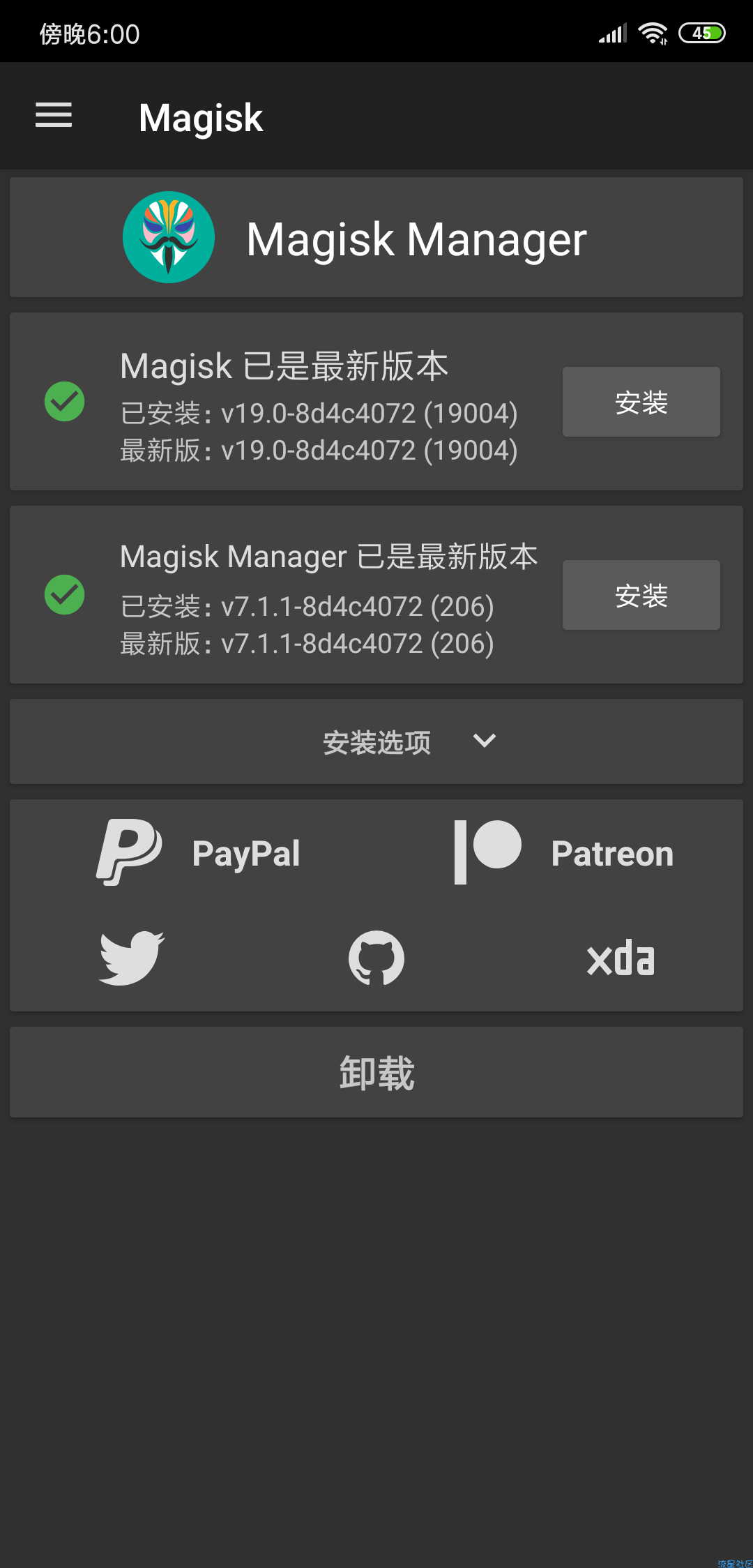The height and width of the screenshot is (1568, 753).
Task: Open the Twitter bird link
Action: pos(132,958)
